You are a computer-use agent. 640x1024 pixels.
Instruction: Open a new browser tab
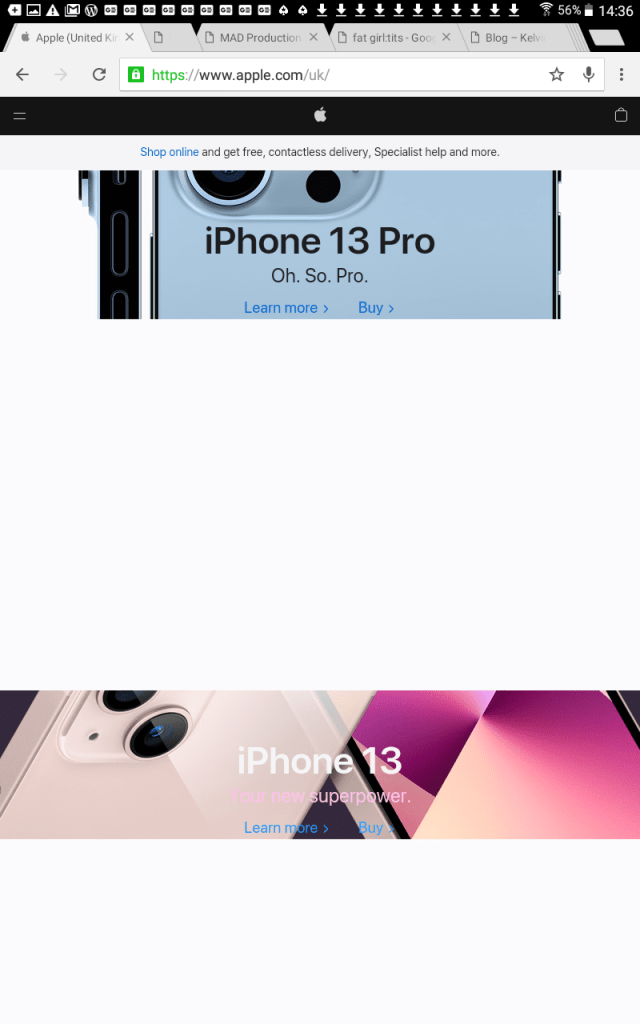point(606,38)
